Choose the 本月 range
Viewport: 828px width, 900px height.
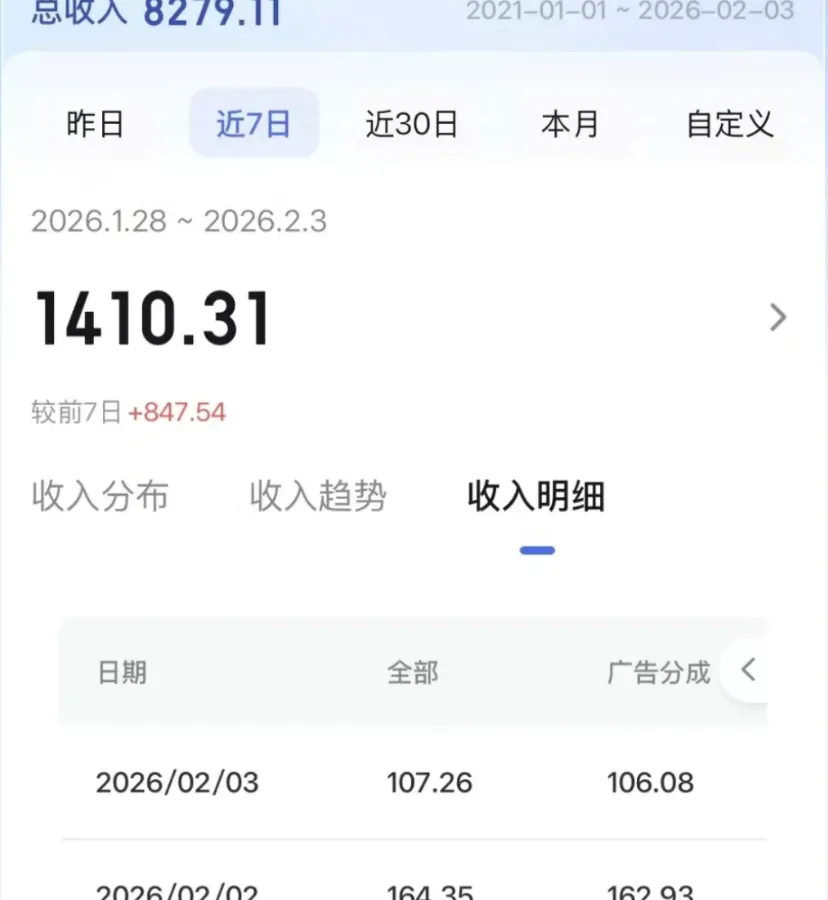pos(570,124)
